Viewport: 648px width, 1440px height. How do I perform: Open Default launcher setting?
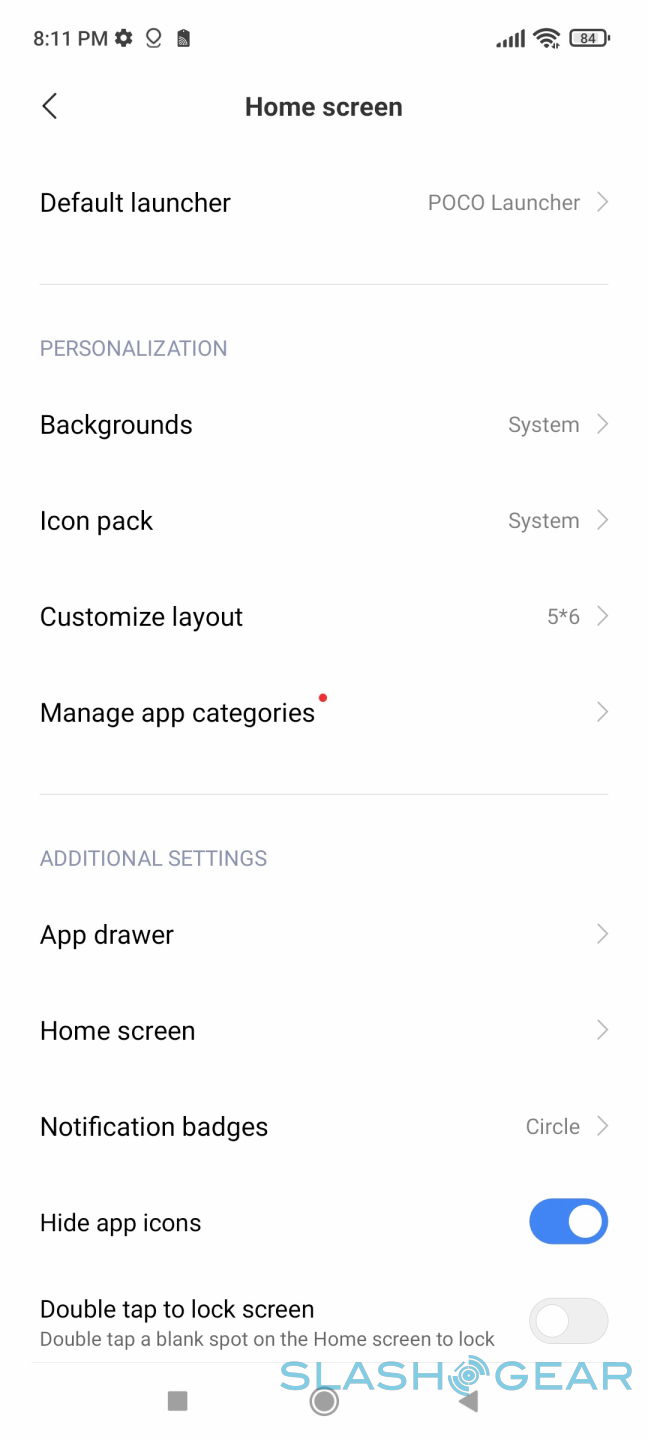[x=324, y=203]
